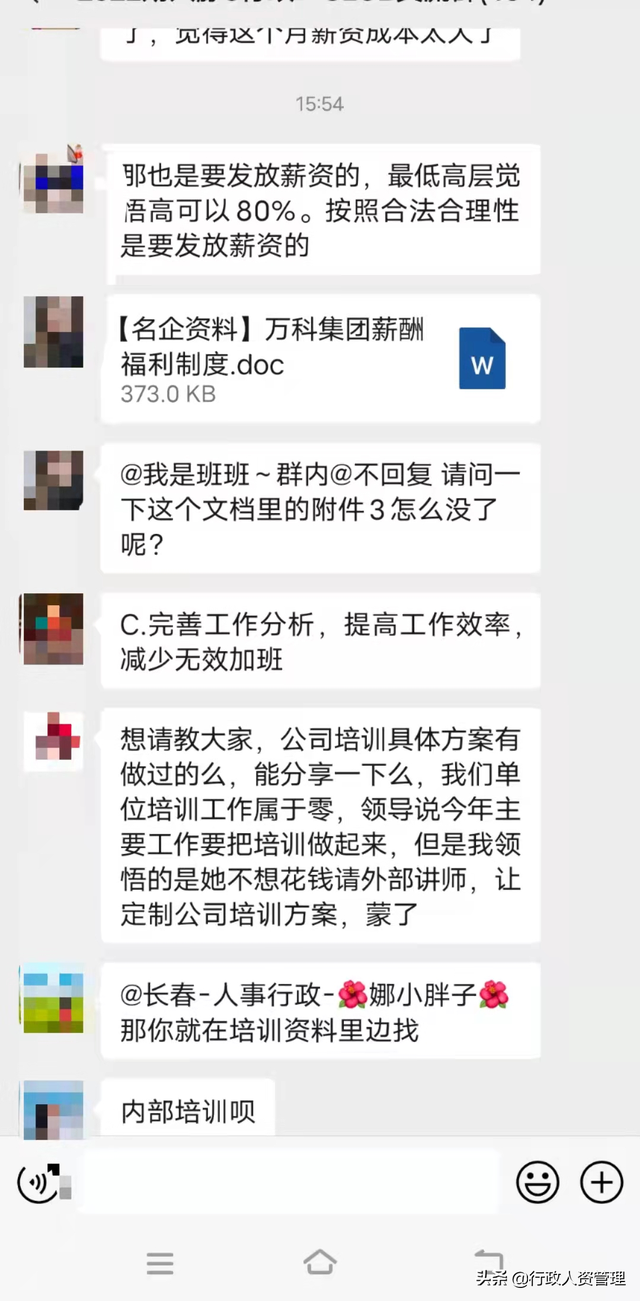The image size is (640, 1301).
Task: Go to the system home screen
Action: (x=320, y=1261)
